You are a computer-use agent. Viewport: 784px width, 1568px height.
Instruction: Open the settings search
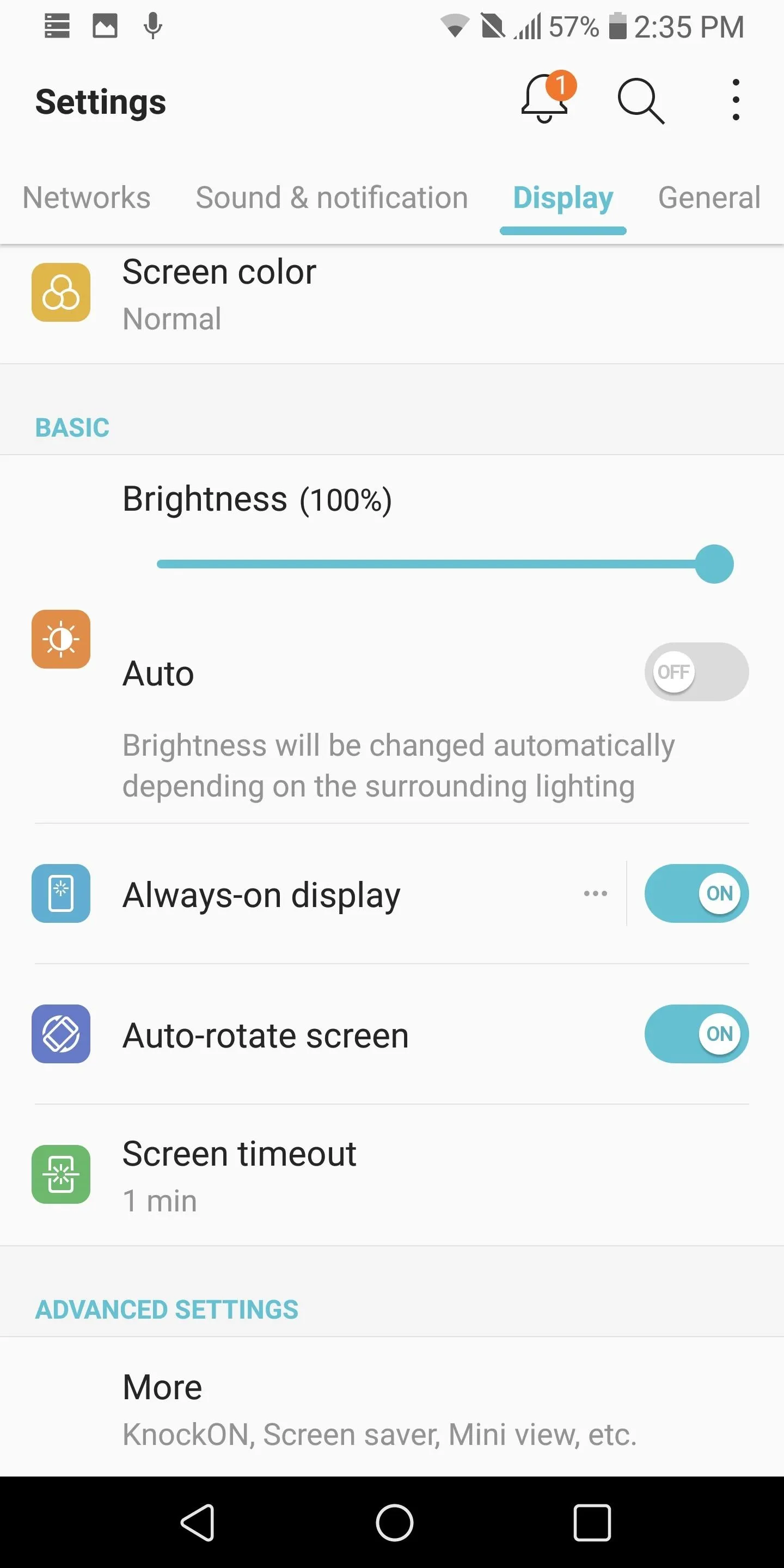pyautogui.click(x=640, y=100)
